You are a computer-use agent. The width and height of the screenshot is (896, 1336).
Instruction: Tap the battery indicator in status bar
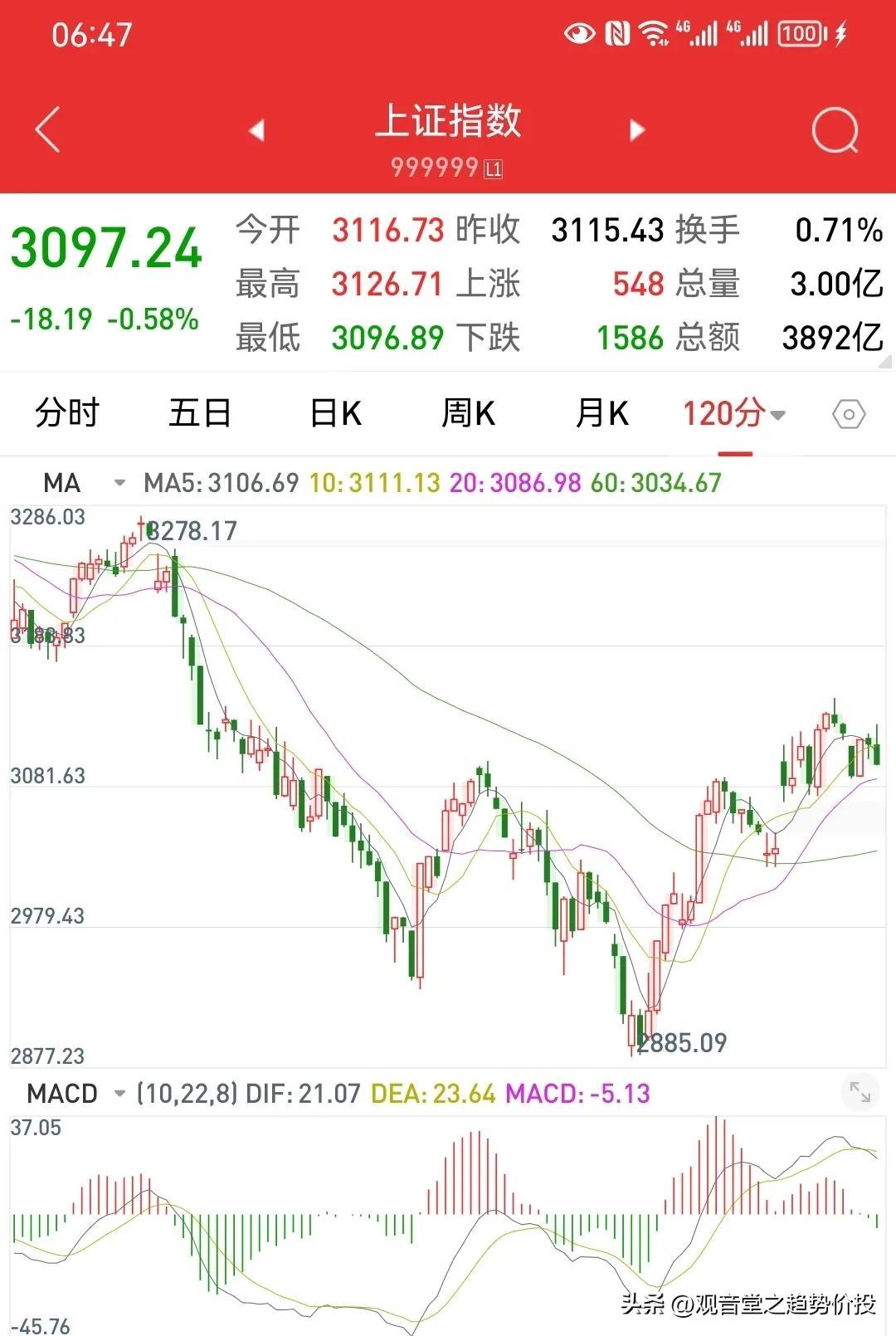pos(796,33)
